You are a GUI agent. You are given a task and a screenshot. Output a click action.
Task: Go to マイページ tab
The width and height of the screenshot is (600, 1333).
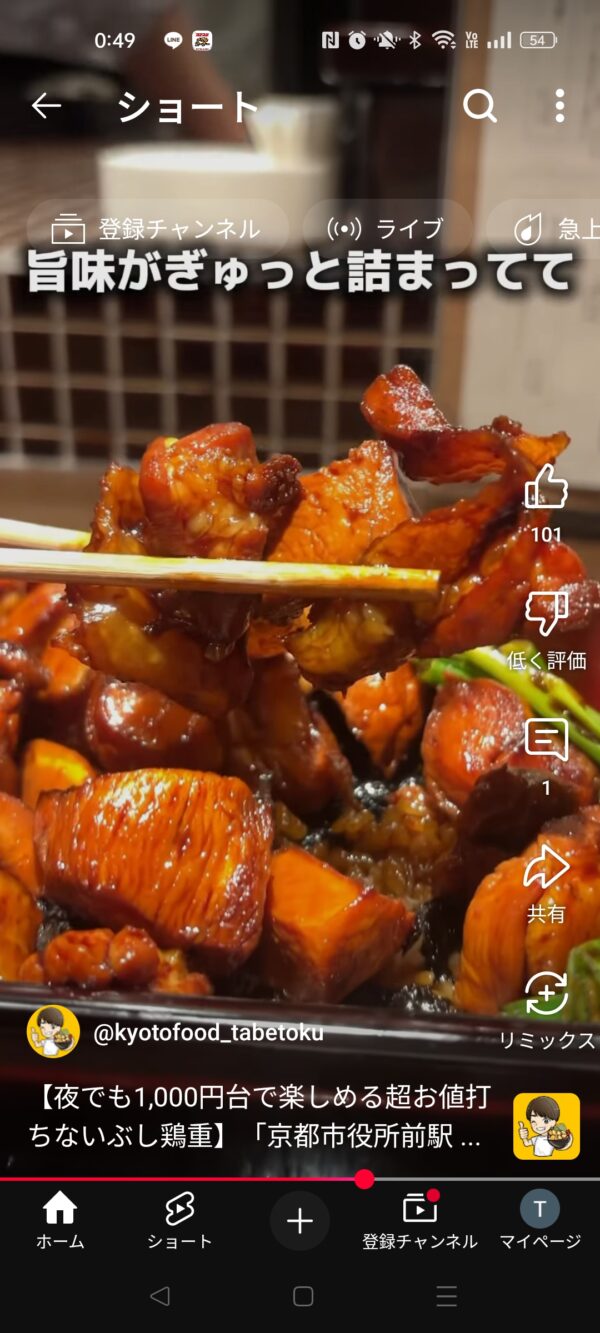coord(540,1220)
